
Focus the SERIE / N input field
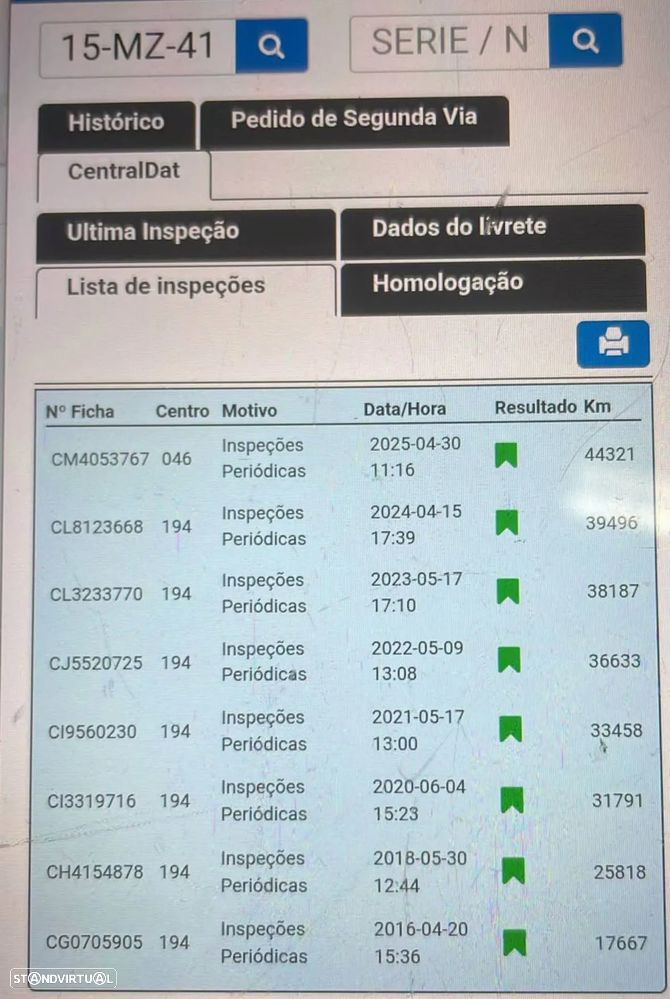pyautogui.click(x=449, y=42)
